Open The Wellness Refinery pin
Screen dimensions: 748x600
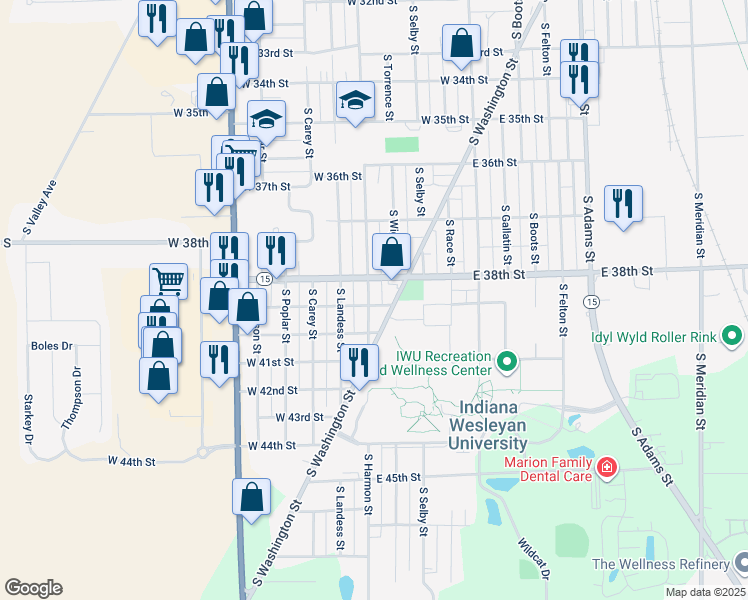click(740, 564)
